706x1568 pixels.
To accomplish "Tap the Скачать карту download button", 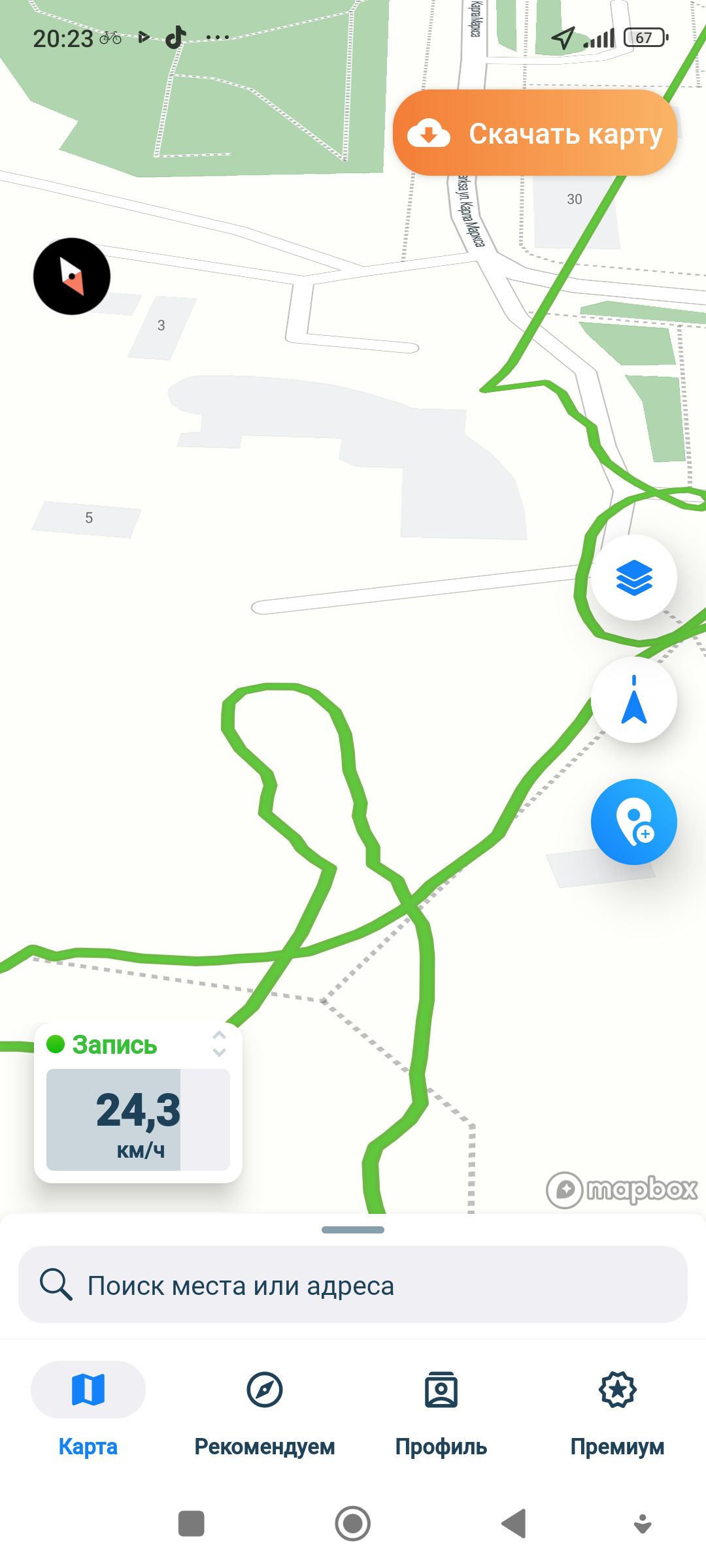I will tap(534, 133).
